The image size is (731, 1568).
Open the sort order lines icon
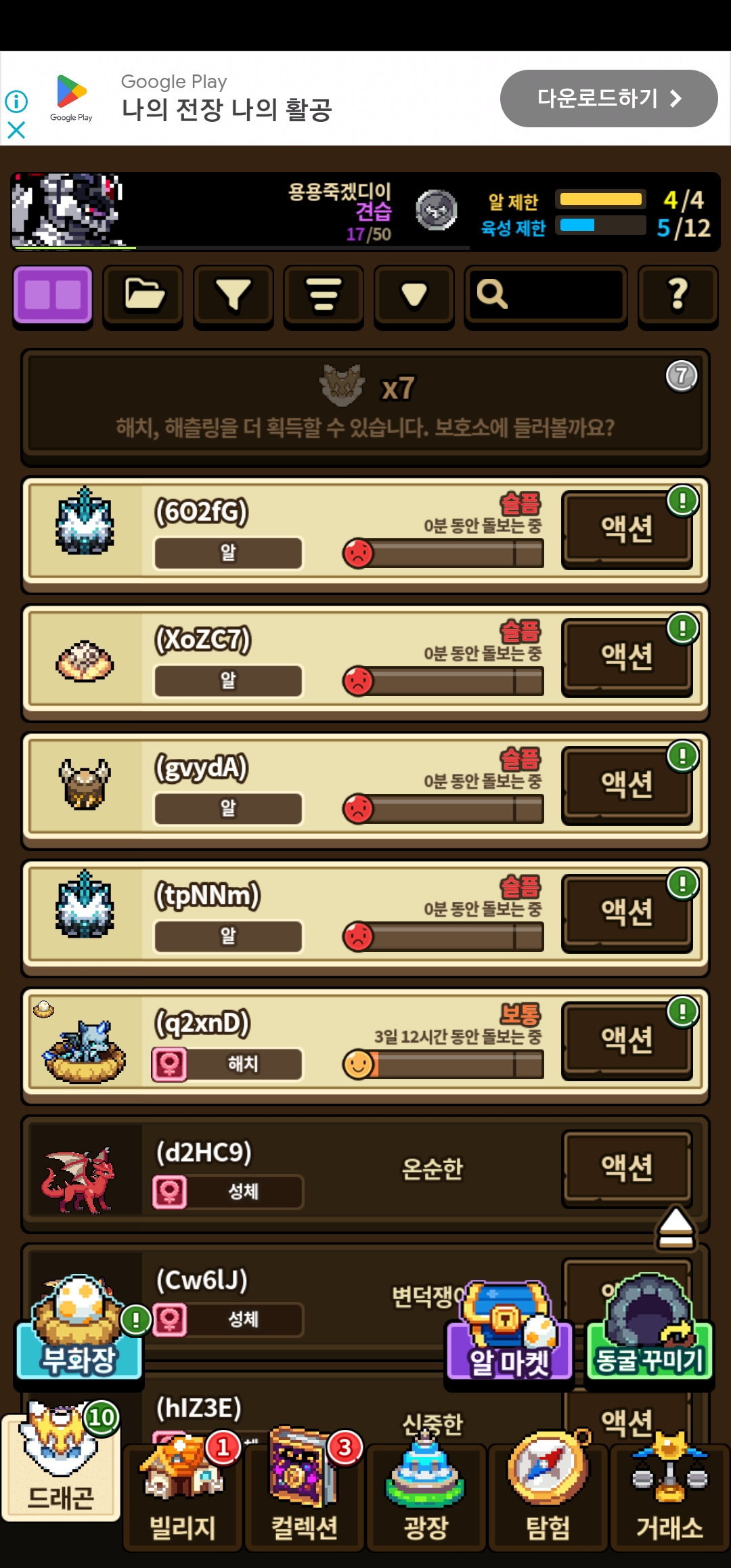[x=324, y=295]
